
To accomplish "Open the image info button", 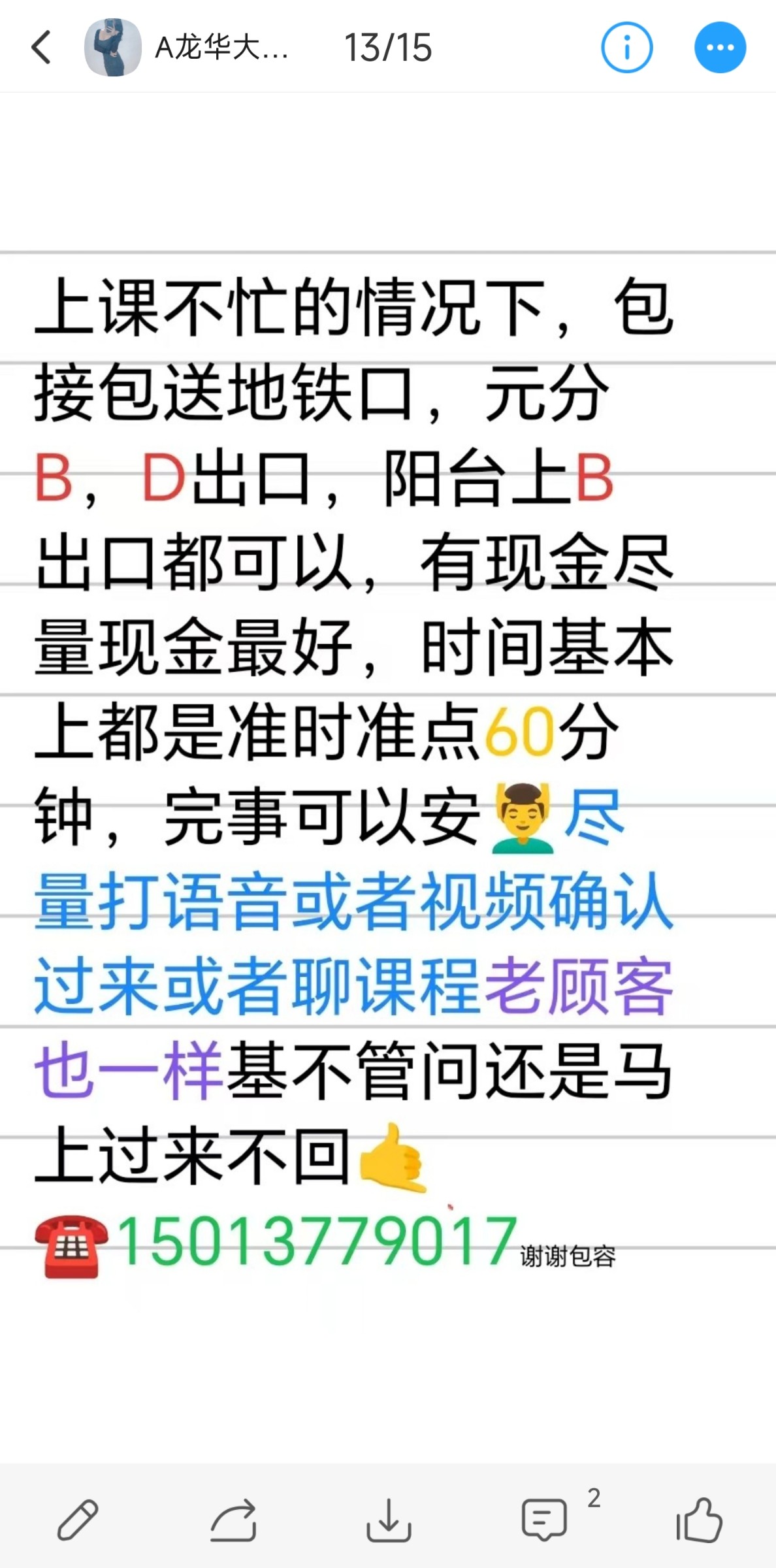I will click(x=626, y=48).
